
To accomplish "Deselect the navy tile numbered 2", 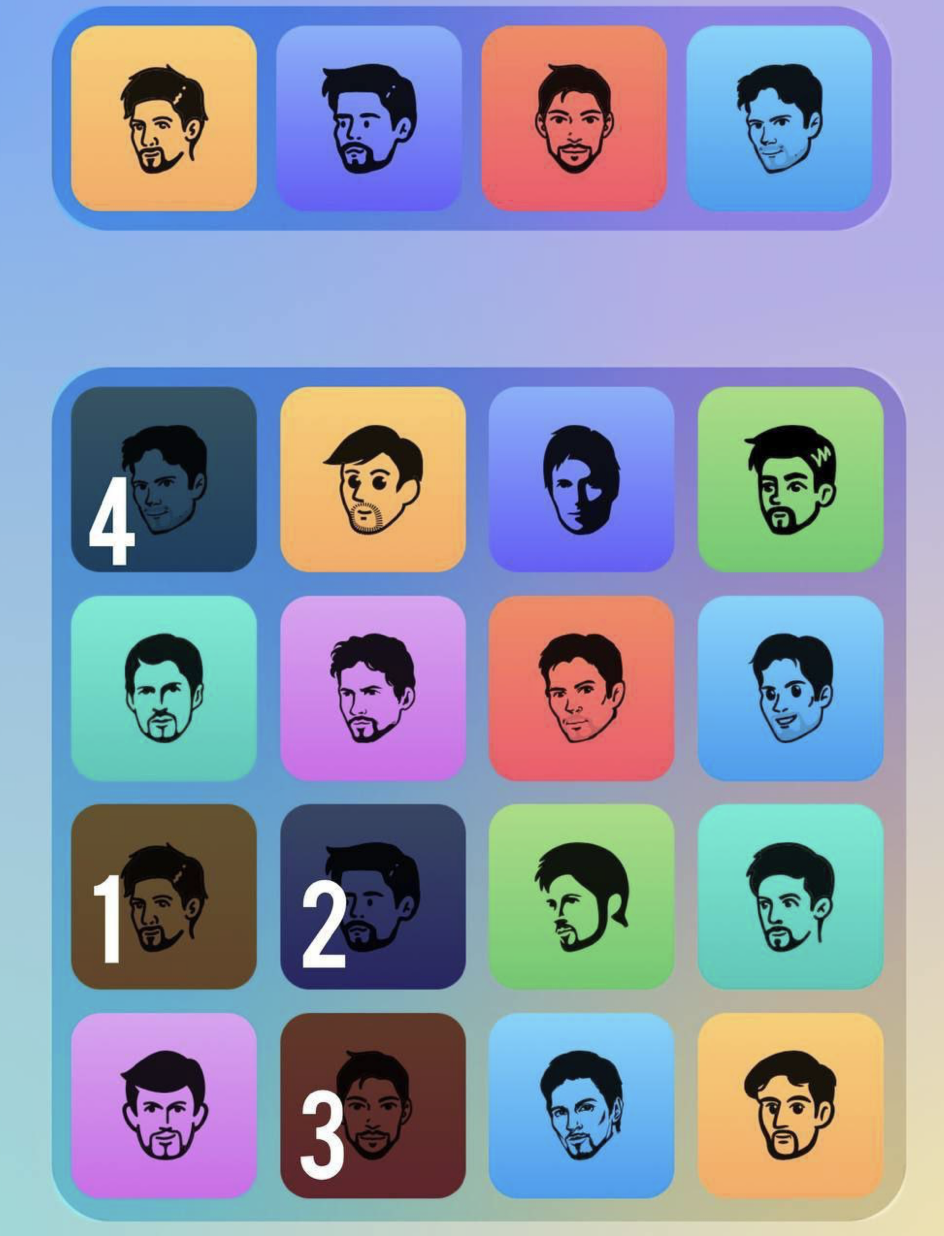I will pyautogui.click(x=372, y=896).
